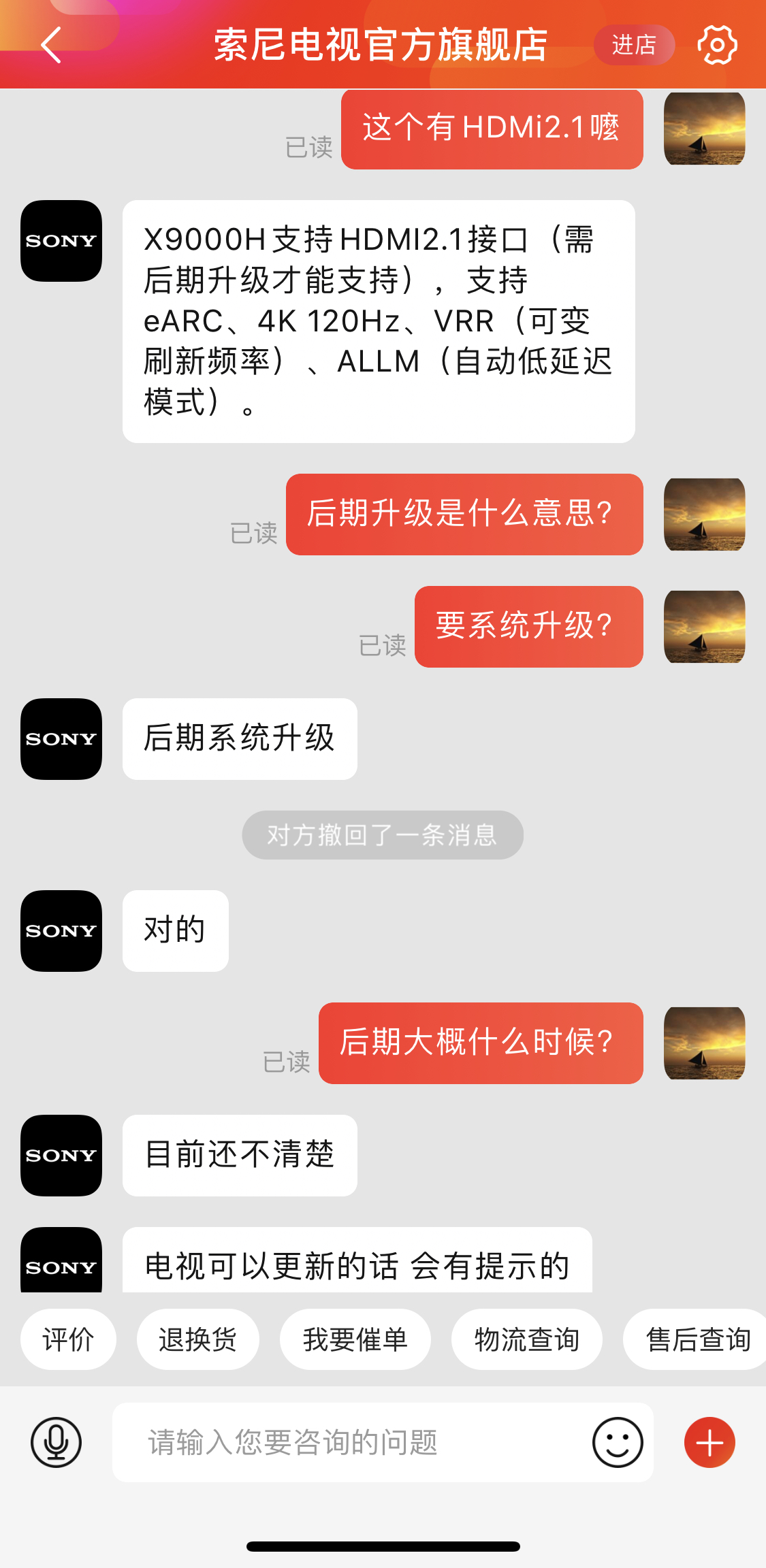Viewport: 766px width, 1568px height.
Task: Select the 评价 quick chip
Action: pos(68,1339)
